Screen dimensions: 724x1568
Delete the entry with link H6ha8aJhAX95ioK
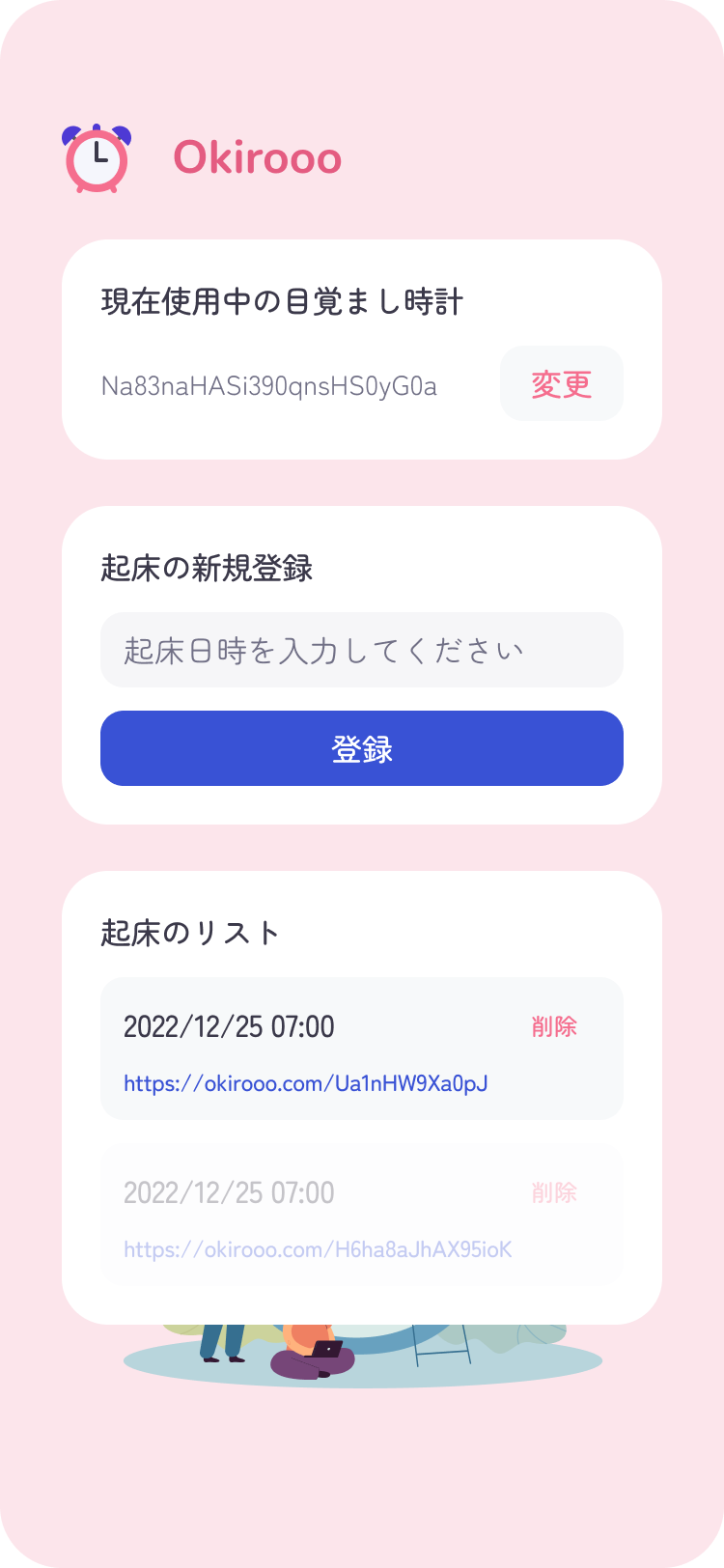[554, 1192]
